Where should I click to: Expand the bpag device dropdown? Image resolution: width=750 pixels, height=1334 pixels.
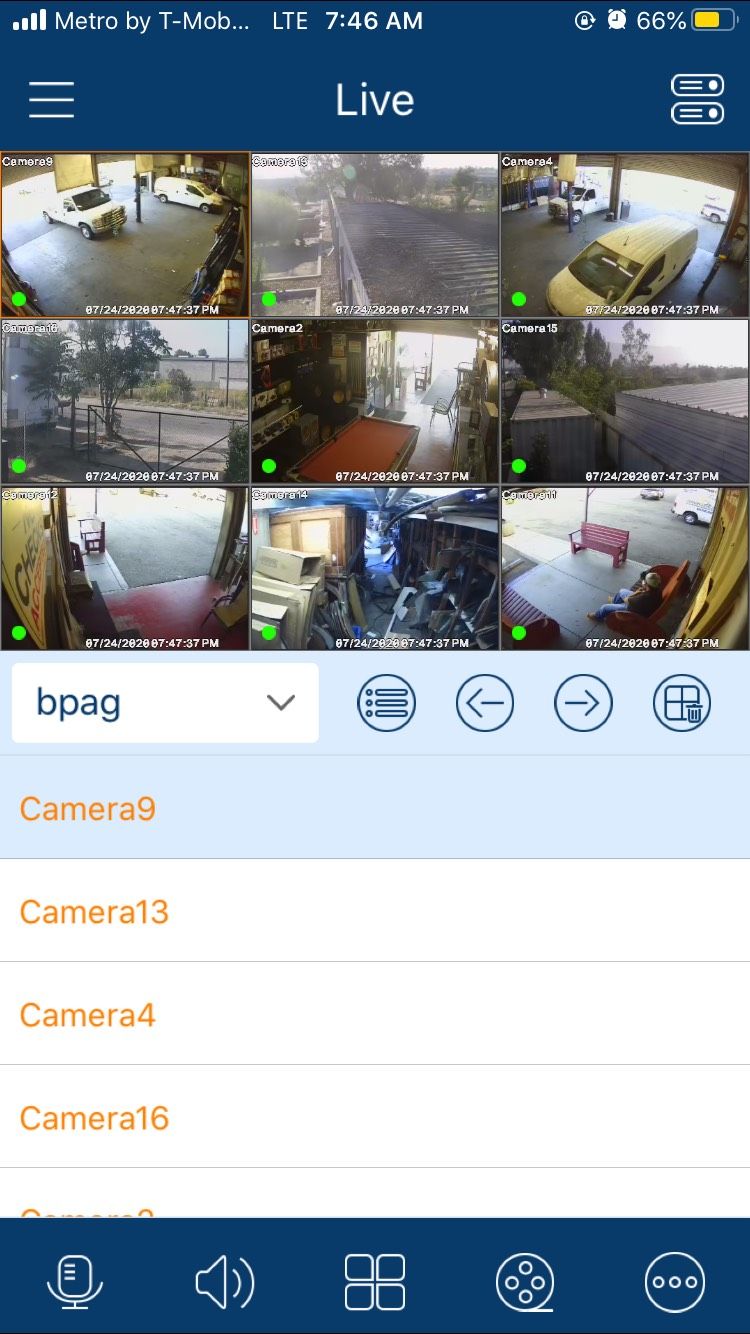pyautogui.click(x=165, y=703)
